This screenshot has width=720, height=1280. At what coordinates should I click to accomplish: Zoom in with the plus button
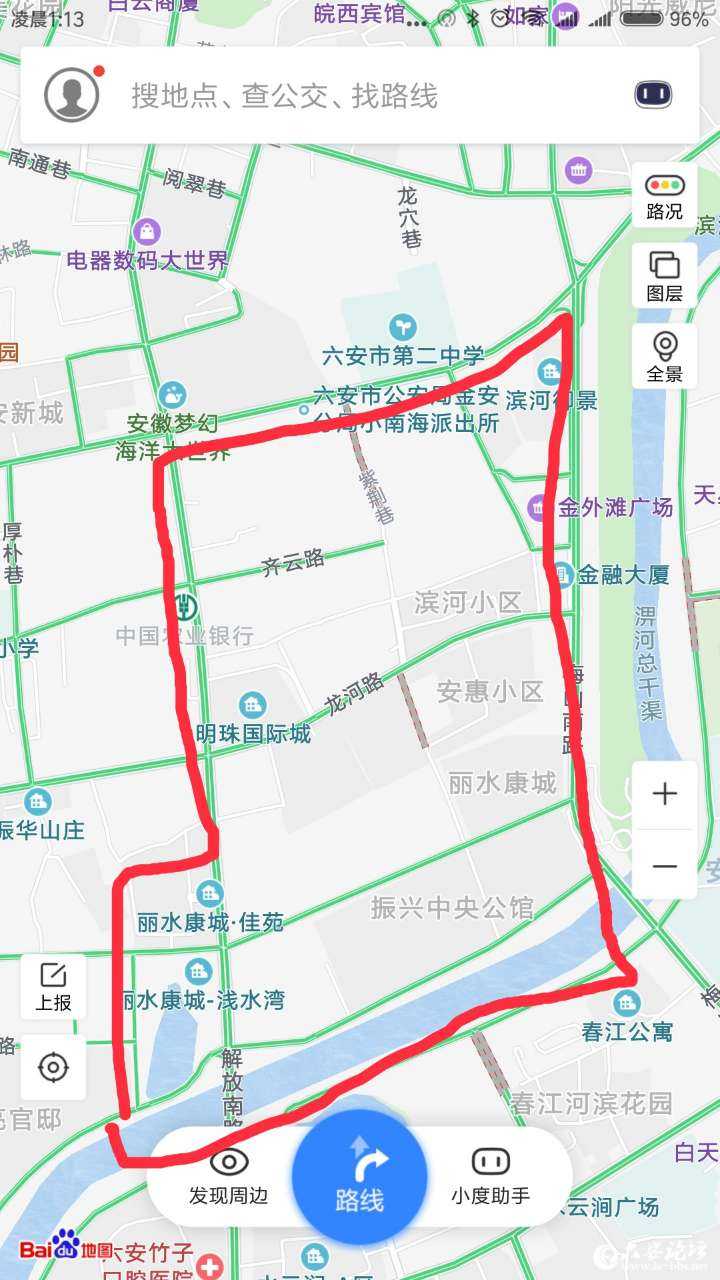point(664,795)
